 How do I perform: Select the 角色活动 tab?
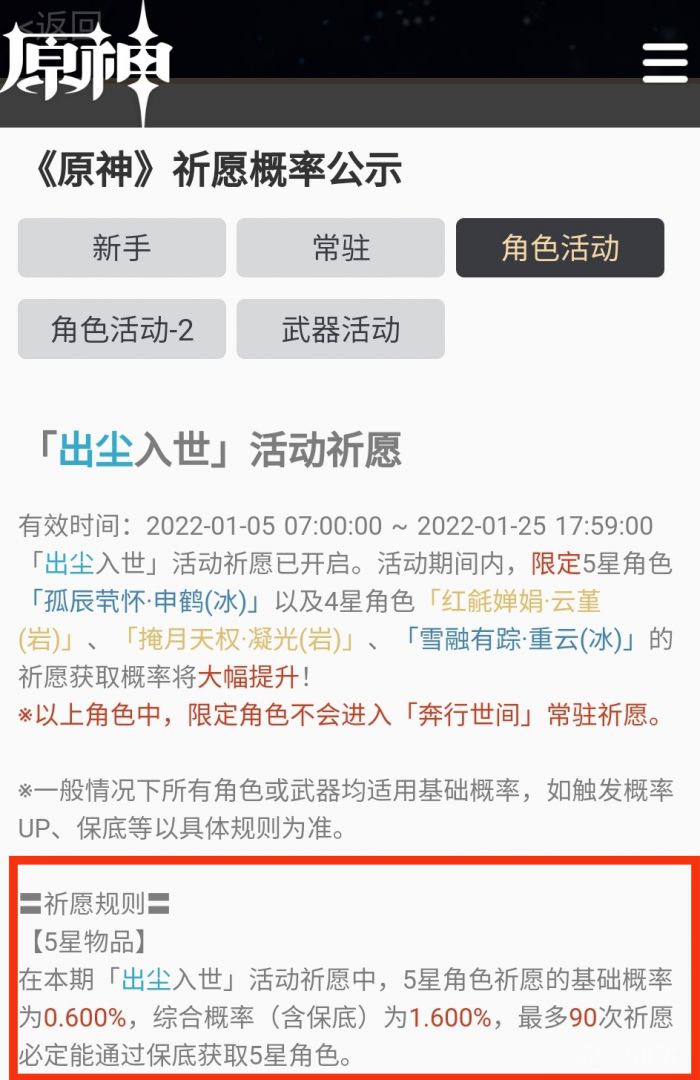tap(560, 248)
